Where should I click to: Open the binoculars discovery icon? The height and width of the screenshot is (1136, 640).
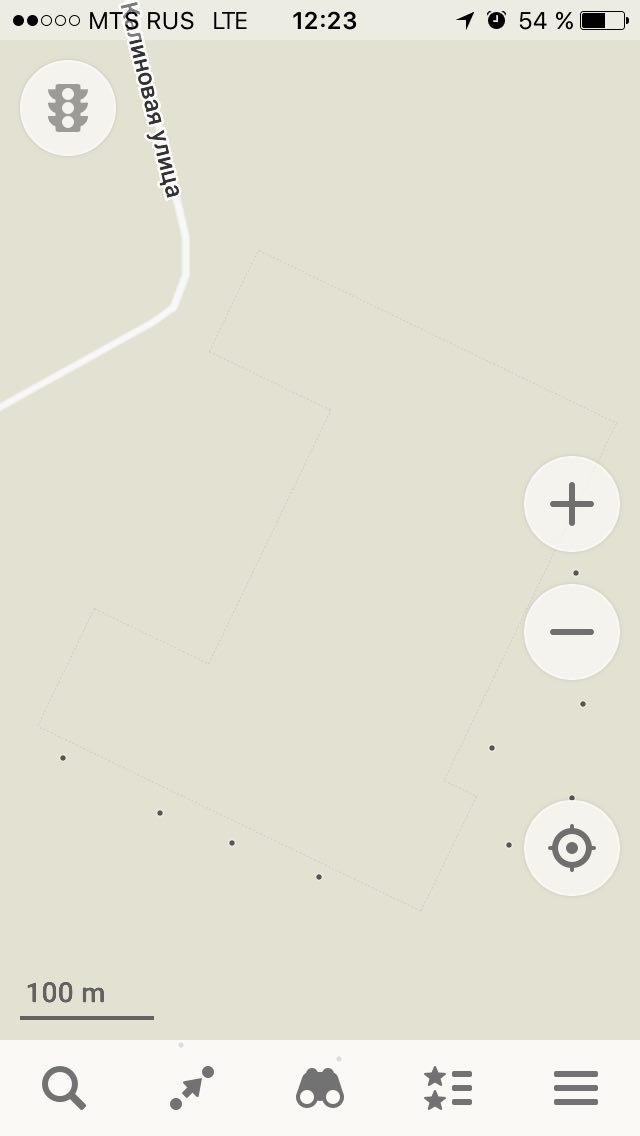(320, 1087)
